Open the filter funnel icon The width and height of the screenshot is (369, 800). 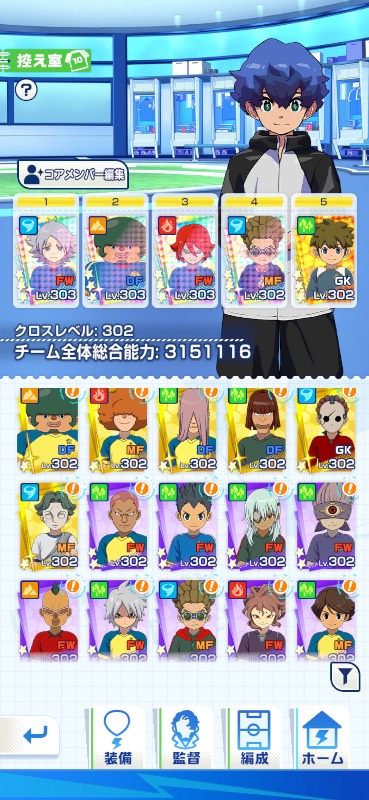346,677
